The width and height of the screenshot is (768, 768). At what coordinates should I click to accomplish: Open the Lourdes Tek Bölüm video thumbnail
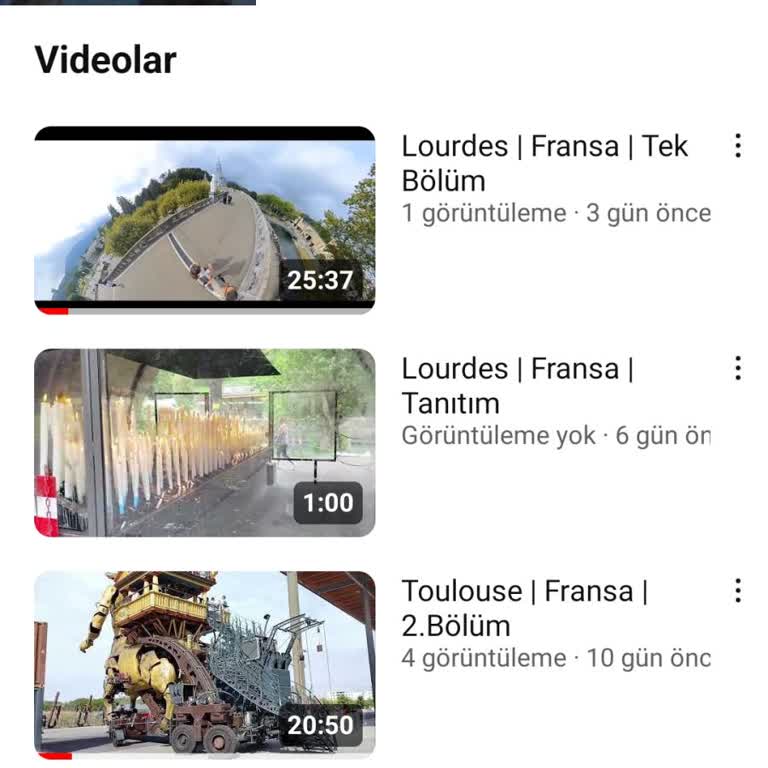(x=204, y=220)
